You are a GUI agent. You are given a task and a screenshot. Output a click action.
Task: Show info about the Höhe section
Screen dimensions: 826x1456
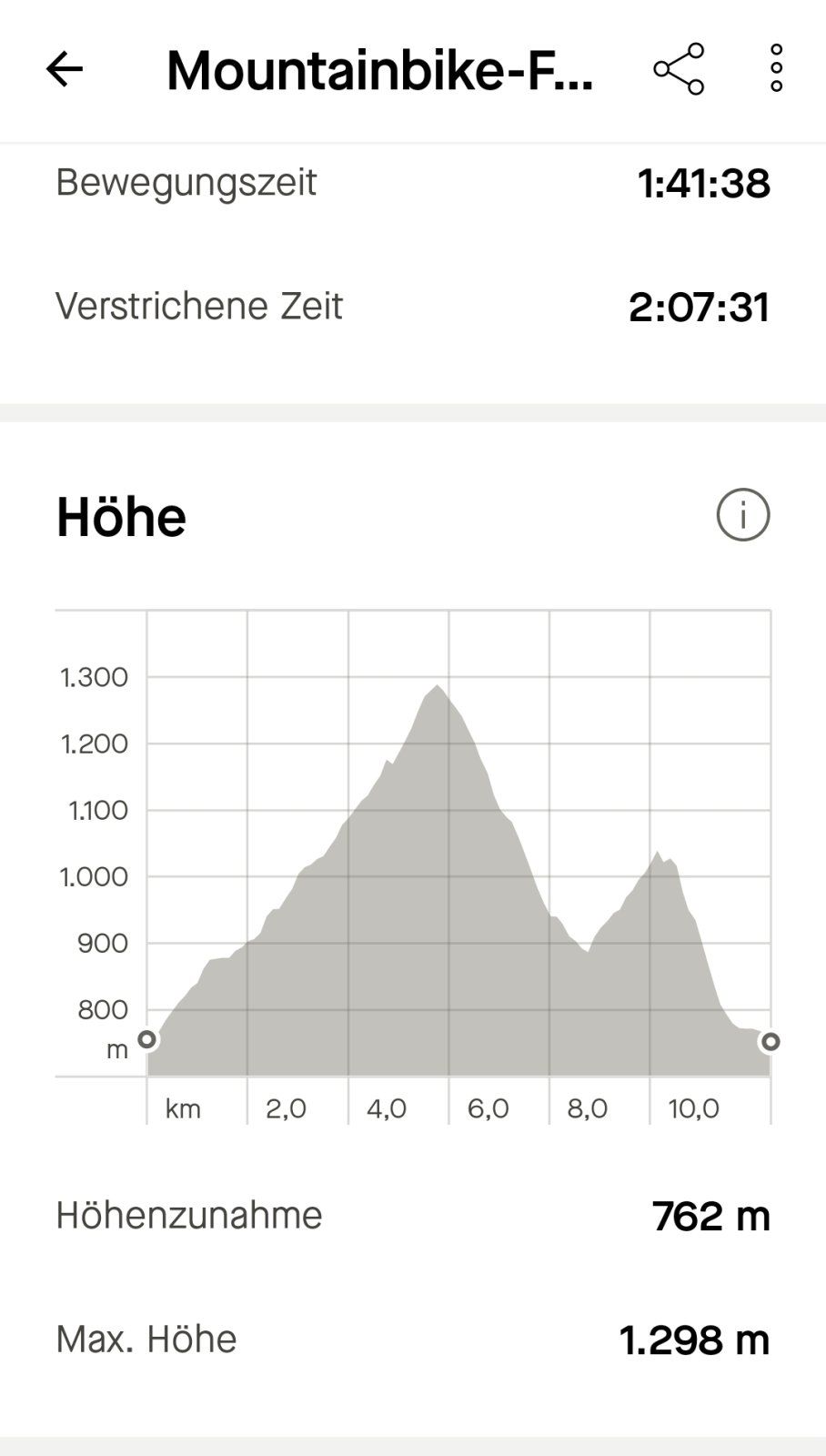(743, 515)
